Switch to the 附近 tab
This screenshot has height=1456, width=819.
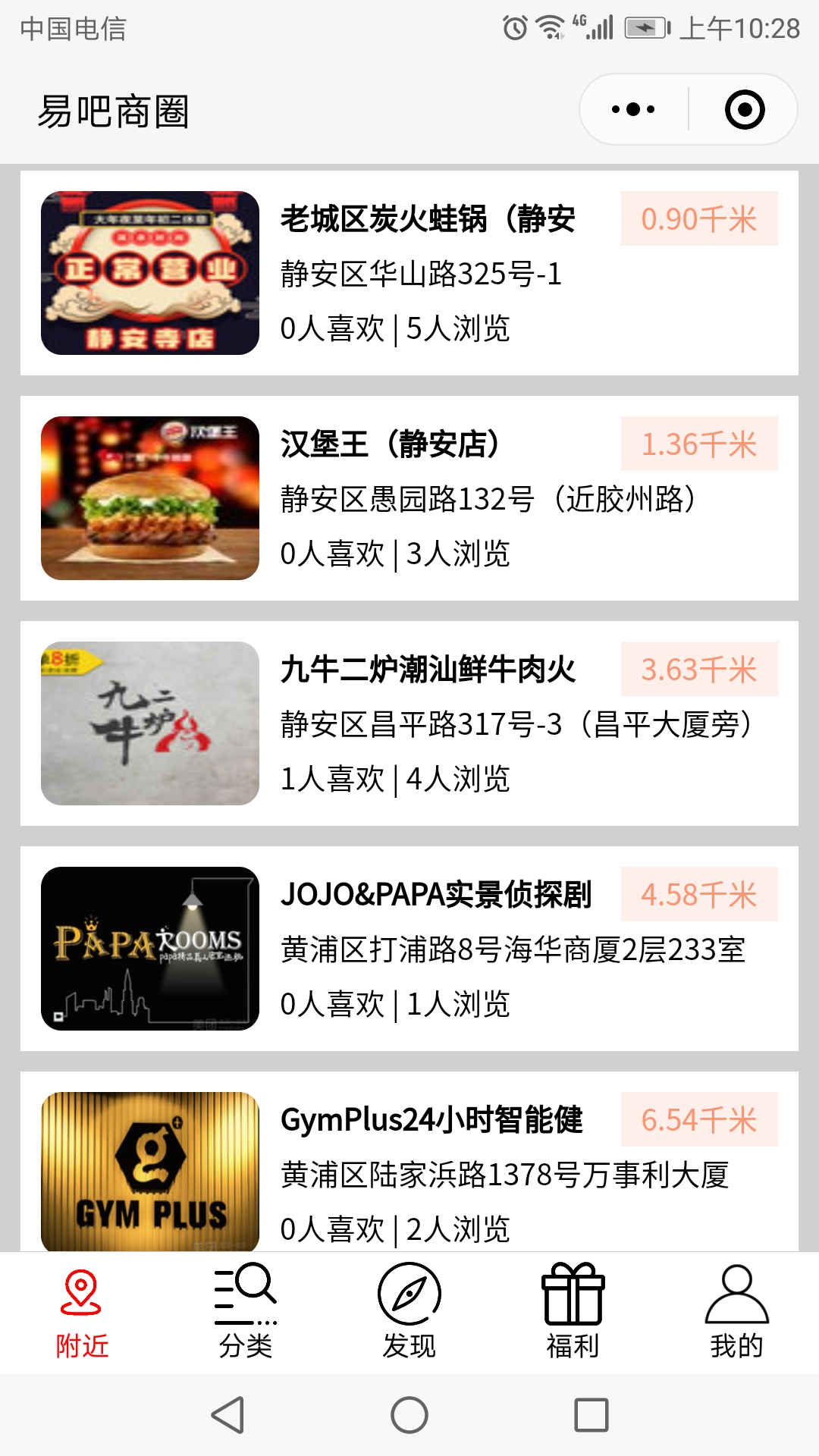tap(82, 1312)
